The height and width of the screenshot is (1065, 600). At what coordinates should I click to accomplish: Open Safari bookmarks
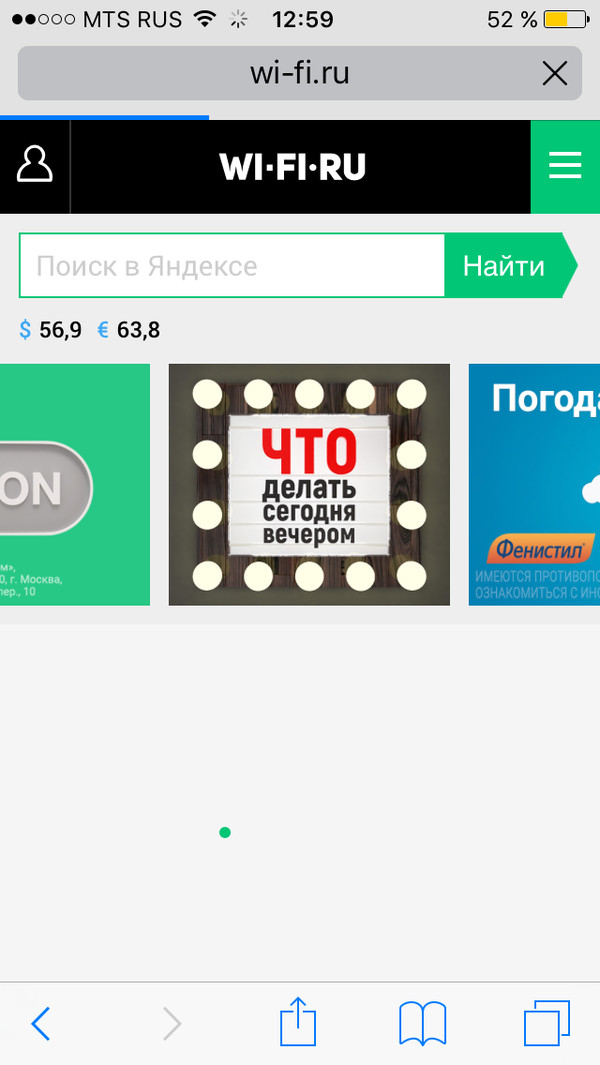coord(422,1023)
